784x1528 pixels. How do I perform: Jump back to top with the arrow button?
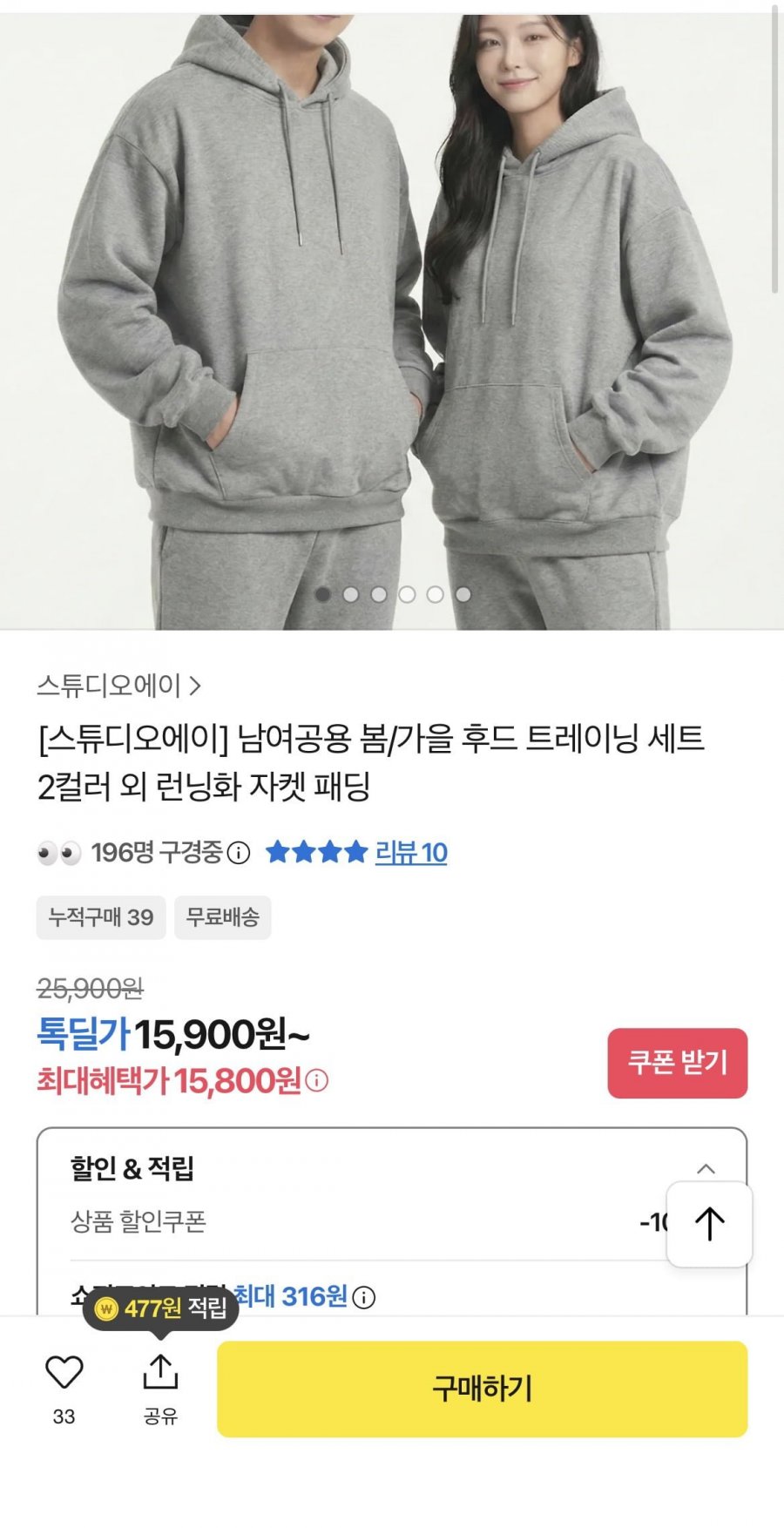(x=709, y=1223)
